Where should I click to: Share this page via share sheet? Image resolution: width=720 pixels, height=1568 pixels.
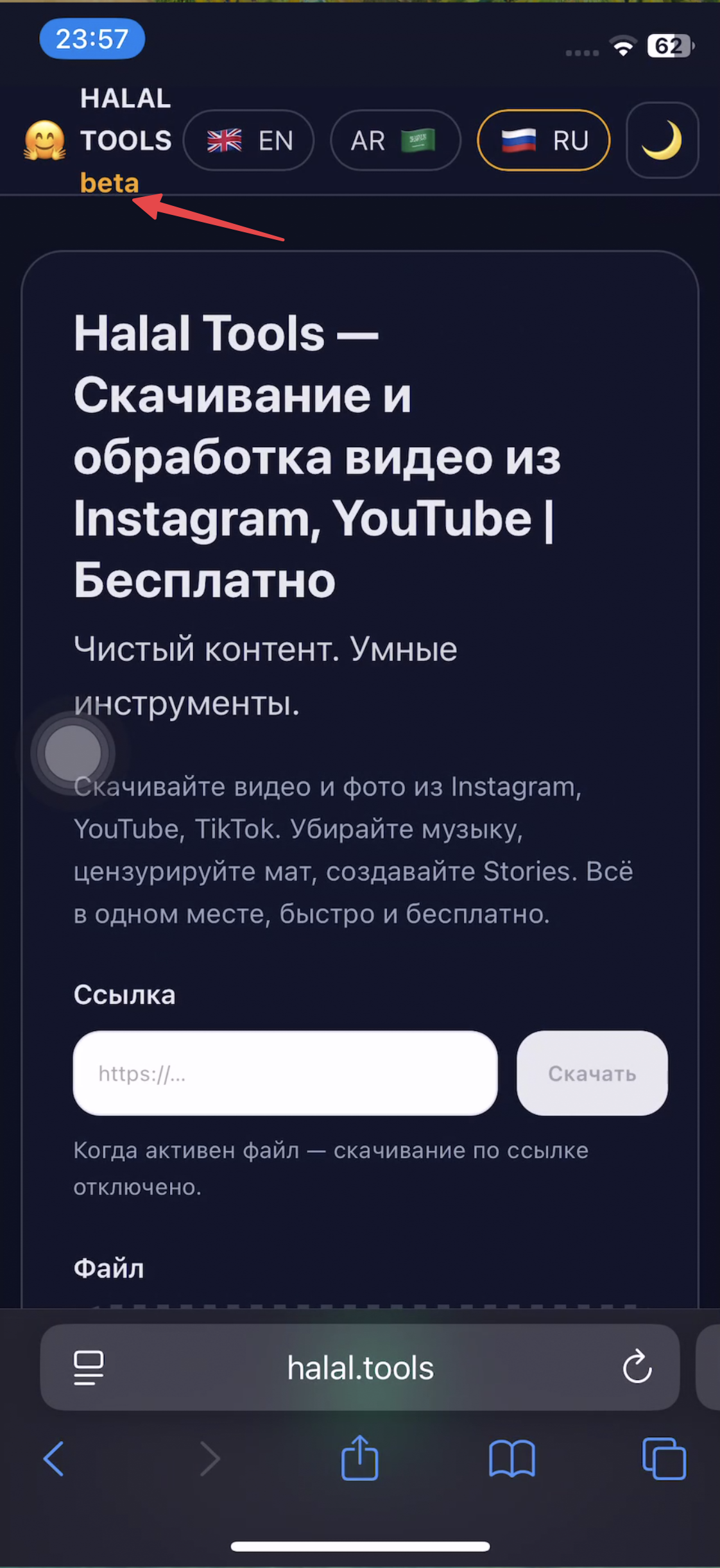tap(359, 1458)
